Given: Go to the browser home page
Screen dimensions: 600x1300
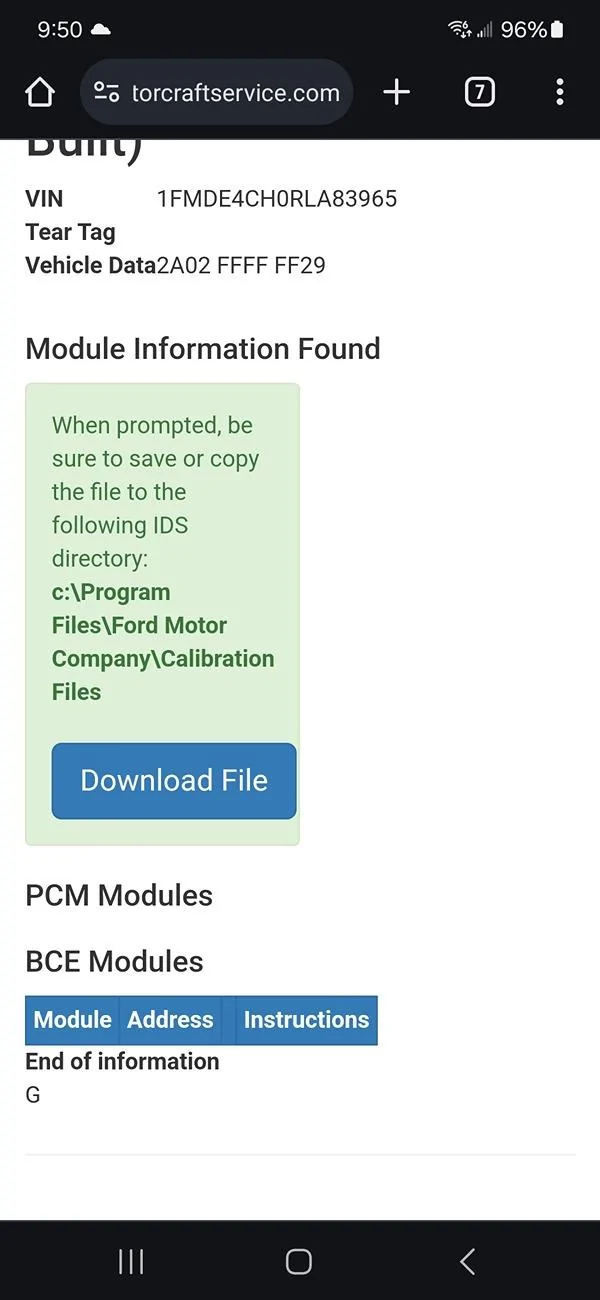Looking at the screenshot, I should [39, 93].
